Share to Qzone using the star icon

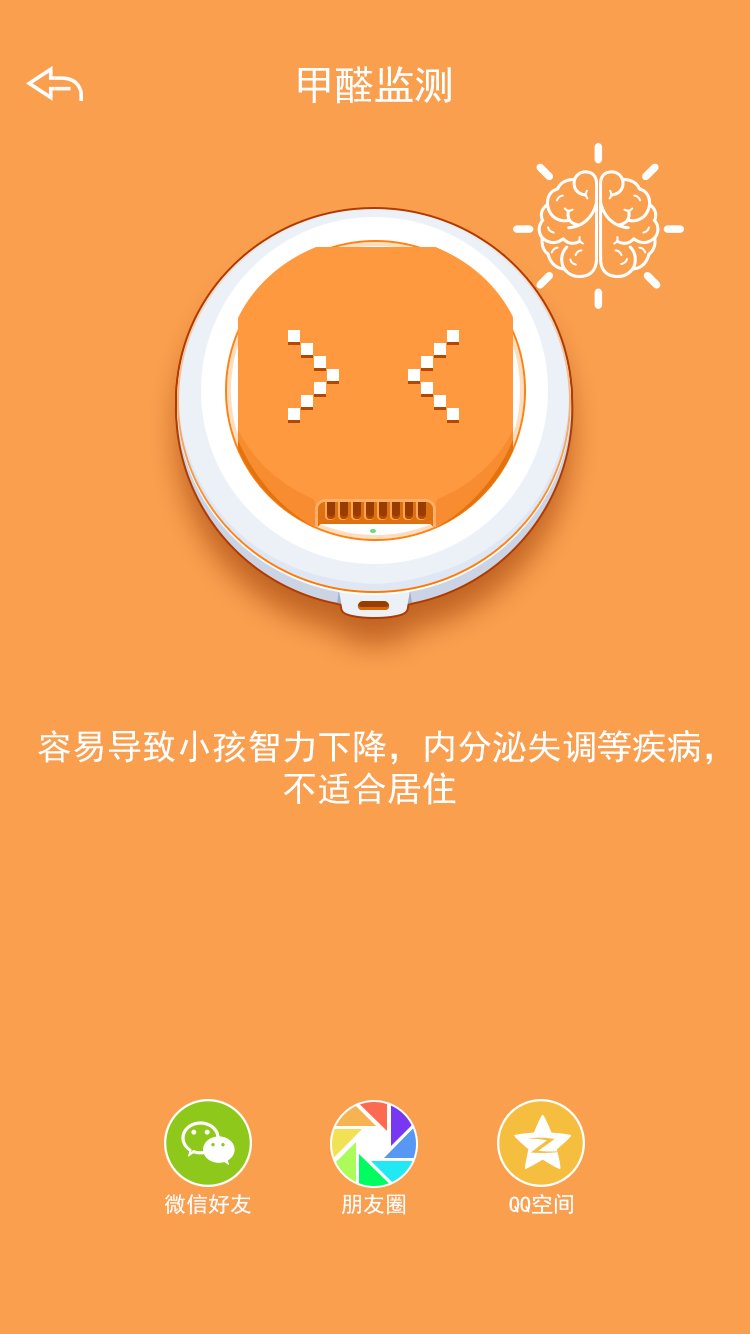click(x=540, y=1142)
